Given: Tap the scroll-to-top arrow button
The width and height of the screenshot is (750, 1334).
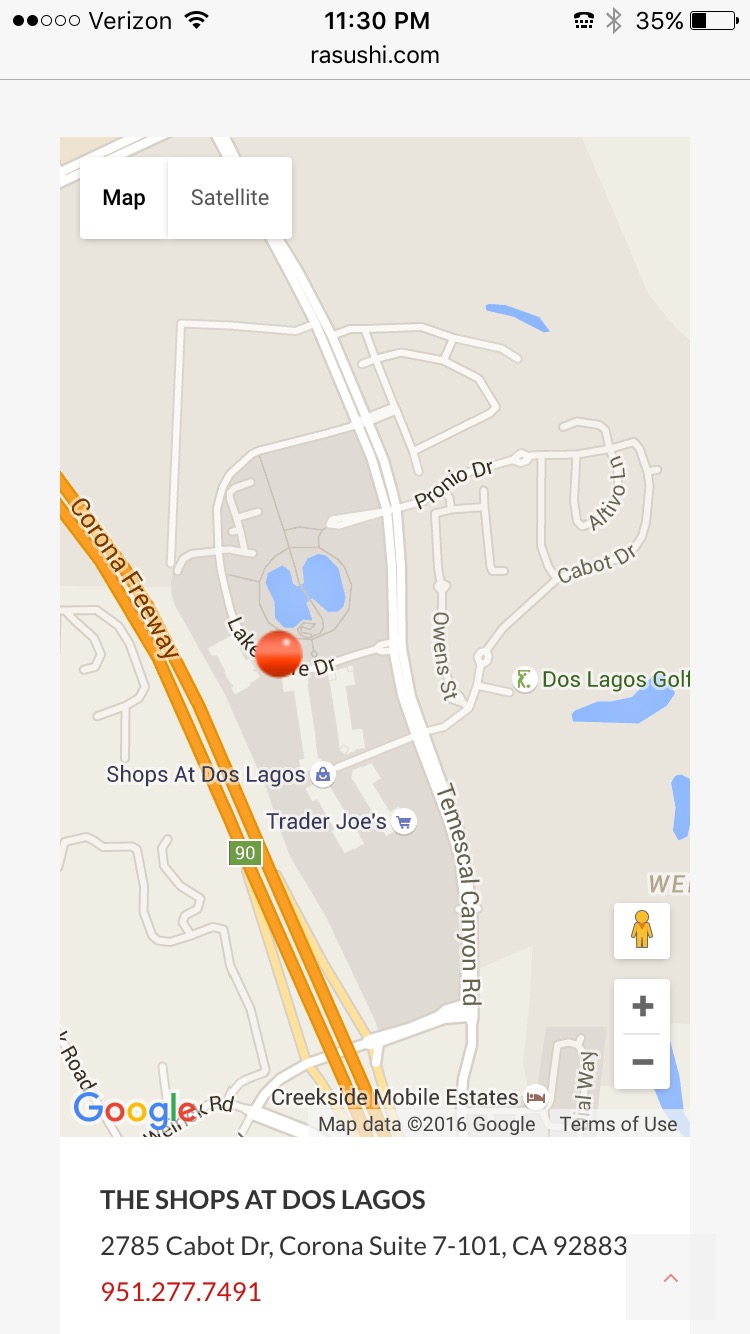Looking at the screenshot, I should 671,1278.
